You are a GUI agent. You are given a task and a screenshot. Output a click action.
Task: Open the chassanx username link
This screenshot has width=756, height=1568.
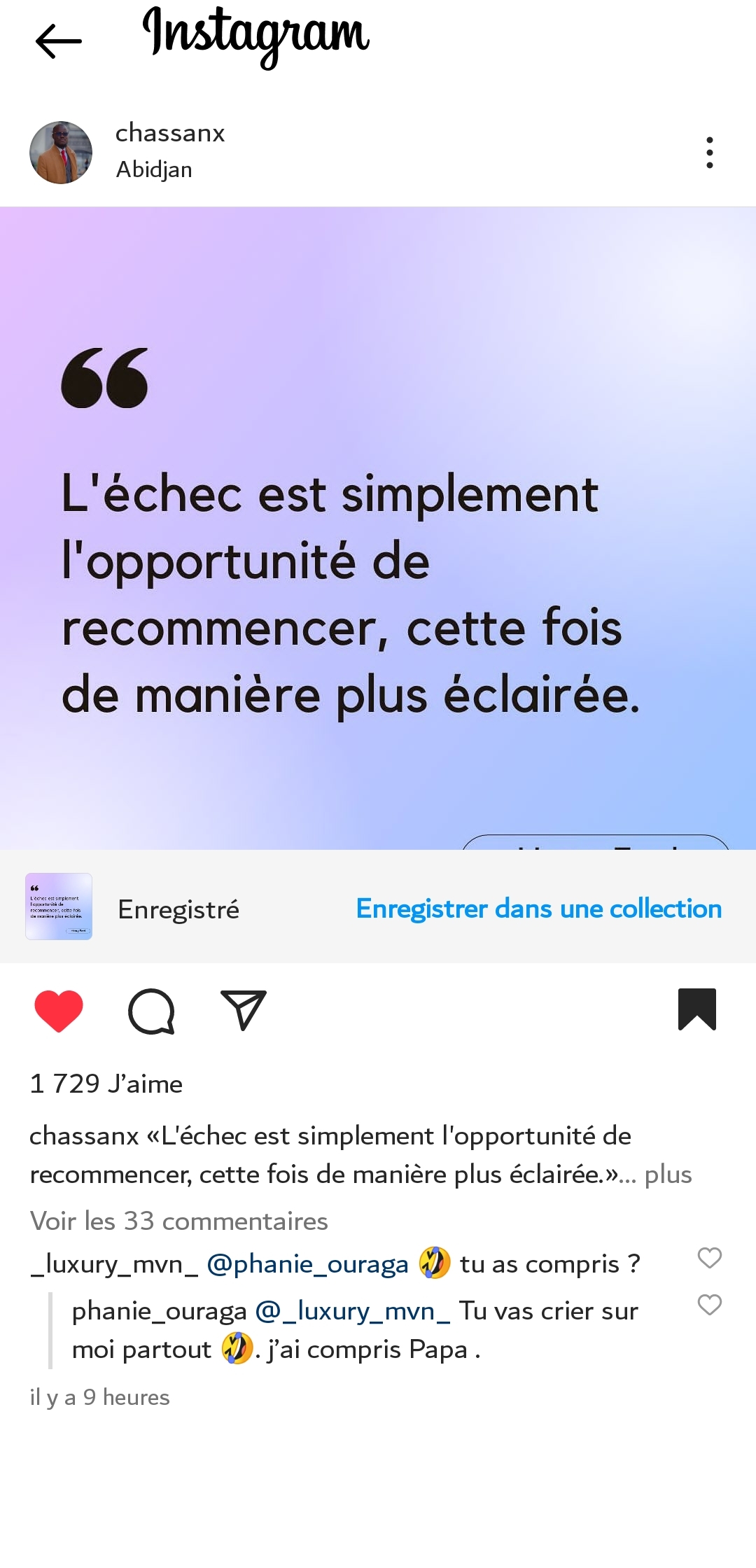pos(170,133)
